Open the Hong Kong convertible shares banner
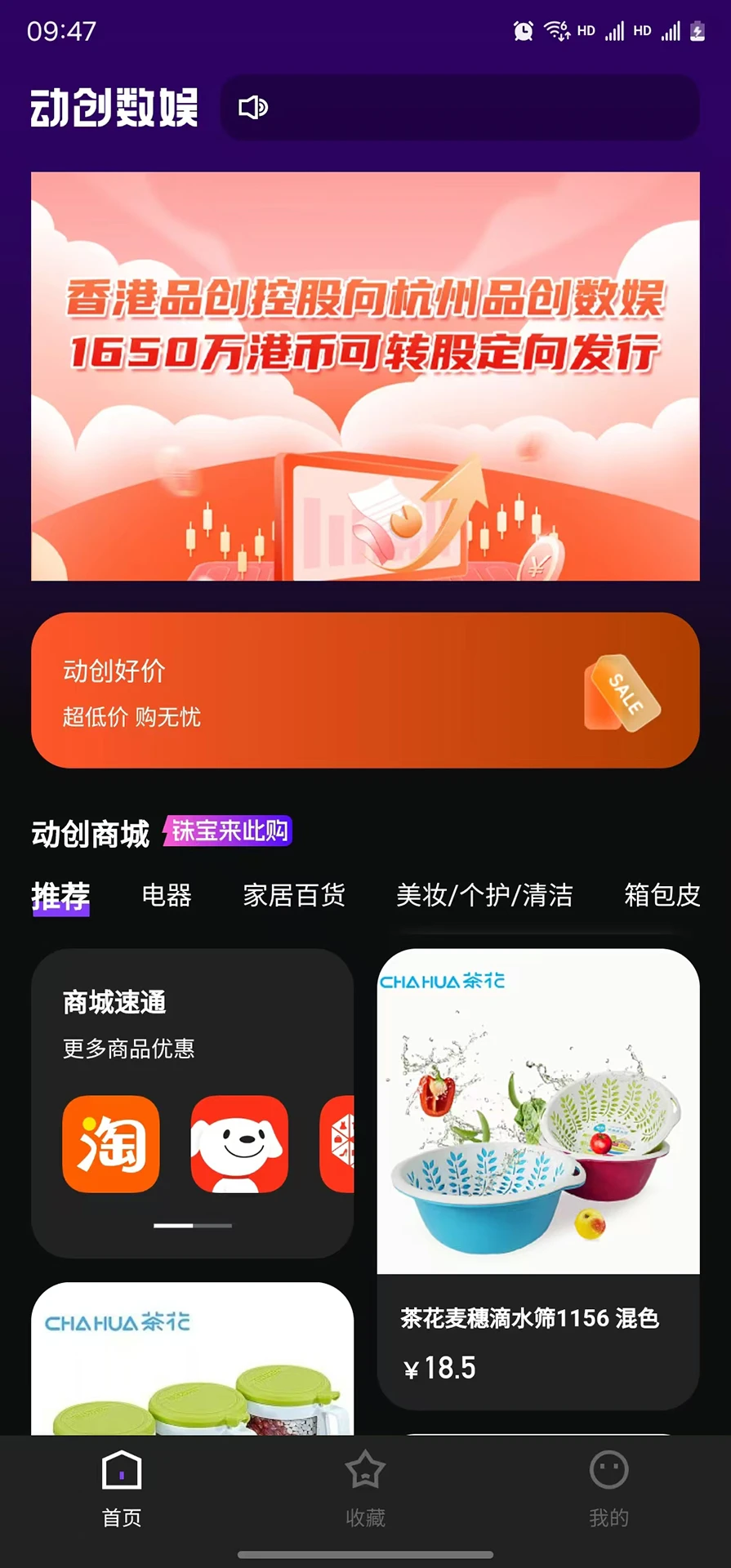This screenshot has height=1568, width=731. pyautogui.click(x=365, y=376)
